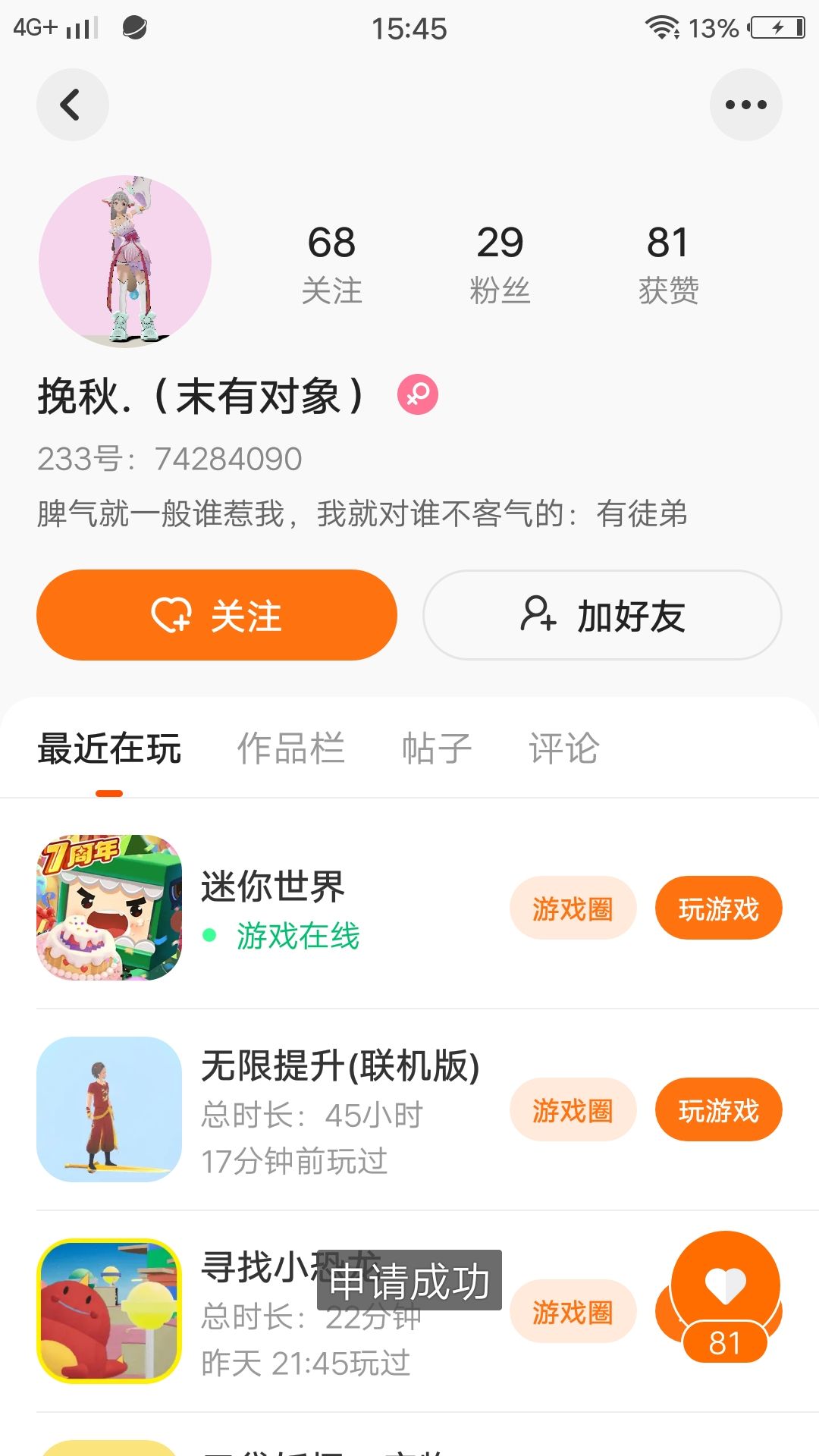Open 游戏圈 for 寻找小恐龙
The width and height of the screenshot is (819, 1456).
click(x=573, y=1312)
